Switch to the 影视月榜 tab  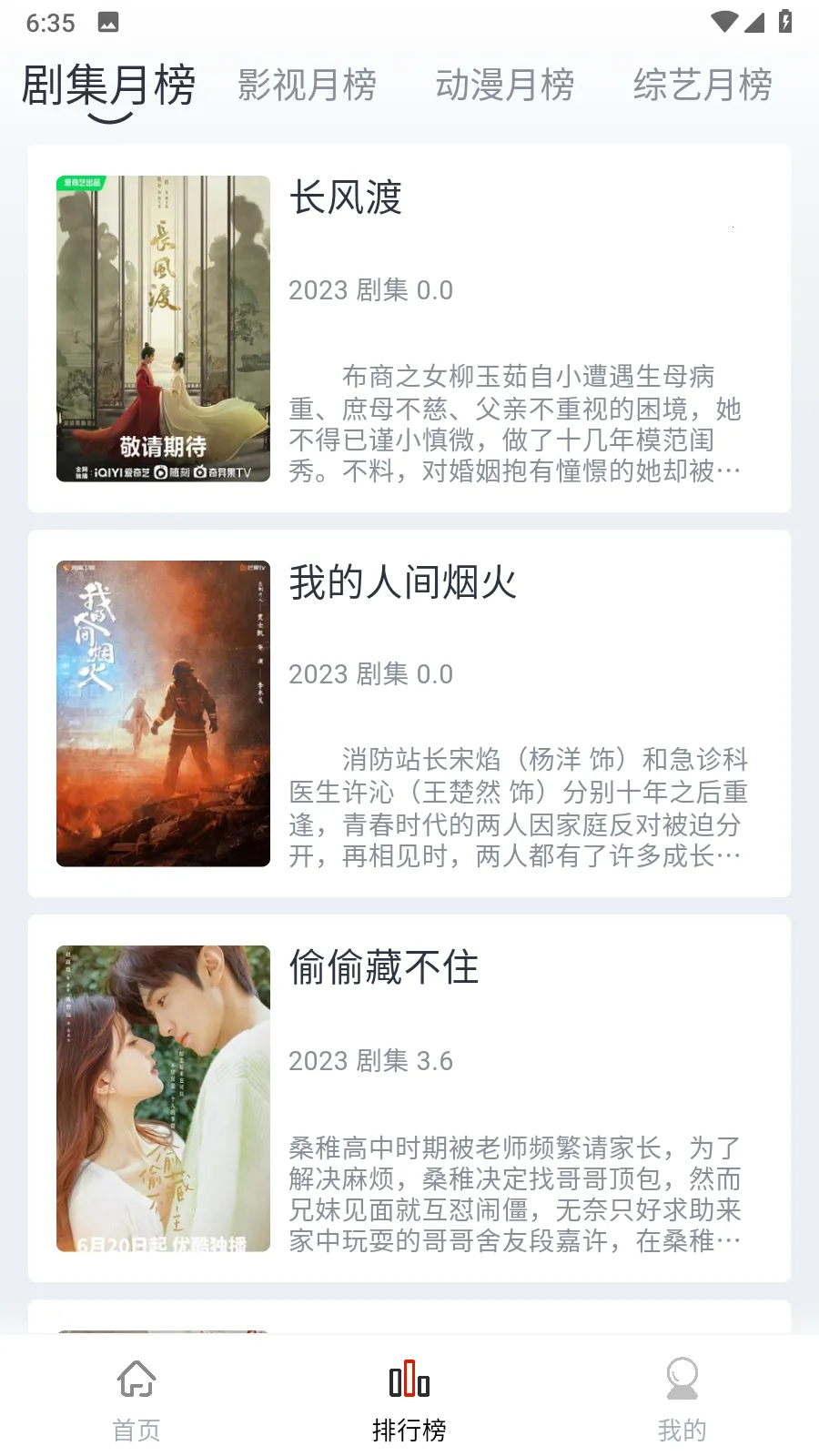[x=307, y=86]
